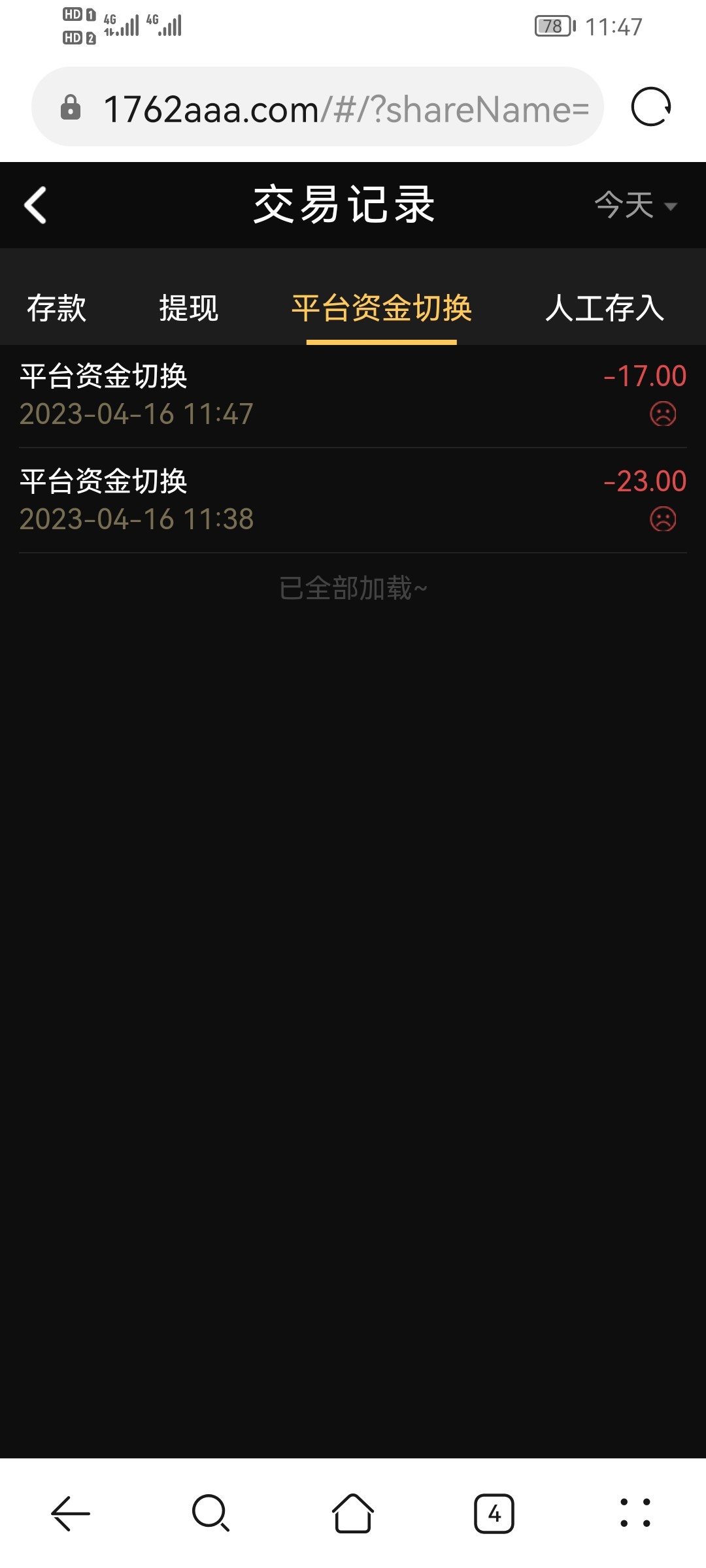Open the browser tab switcher showing 4
Screen dimensions: 706x1568
[494, 1513]
